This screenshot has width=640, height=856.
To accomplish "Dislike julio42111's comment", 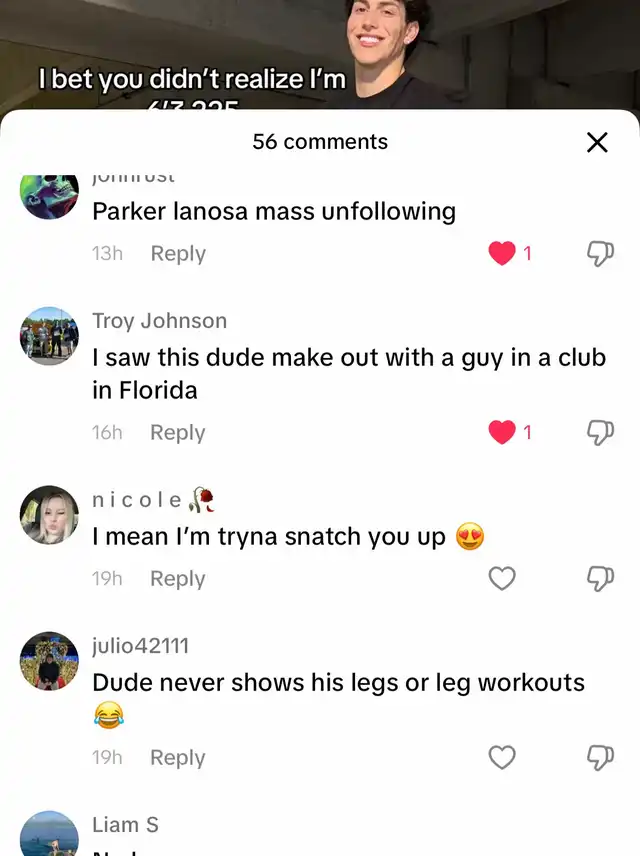I will (599, 758).
